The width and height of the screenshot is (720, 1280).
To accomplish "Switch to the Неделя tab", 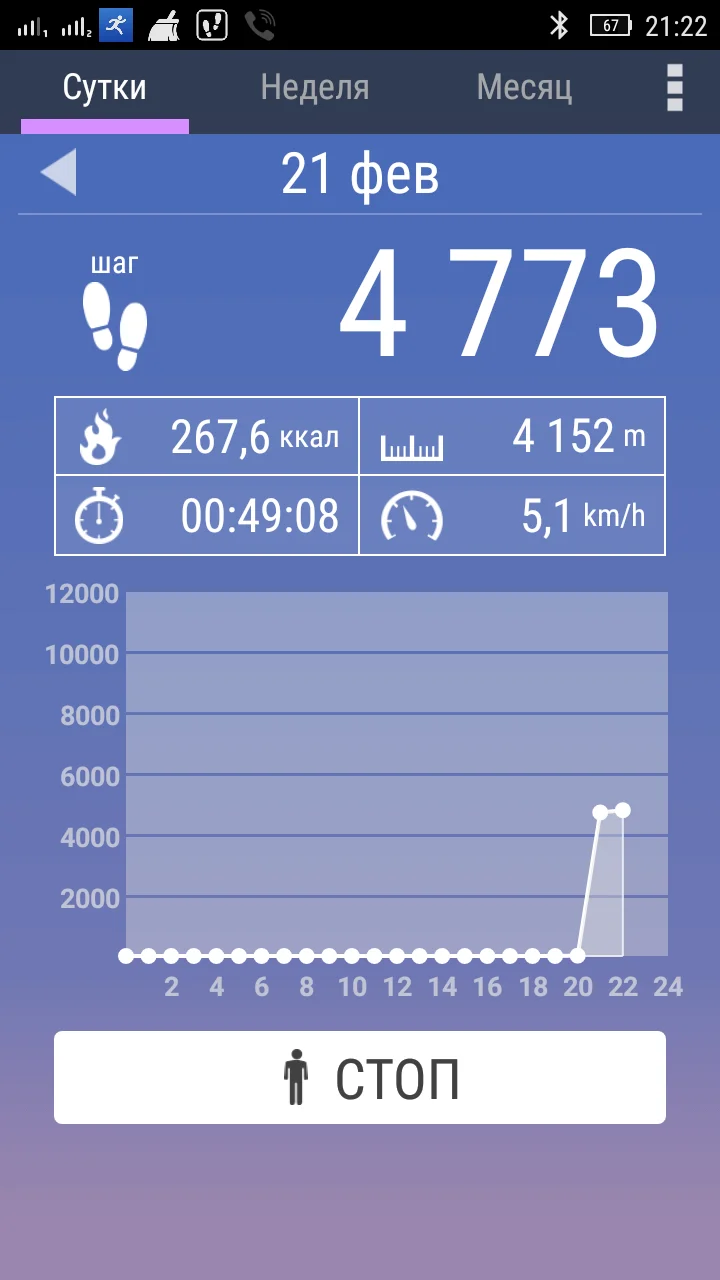I will pyautogui.click(x=314, y=89).
